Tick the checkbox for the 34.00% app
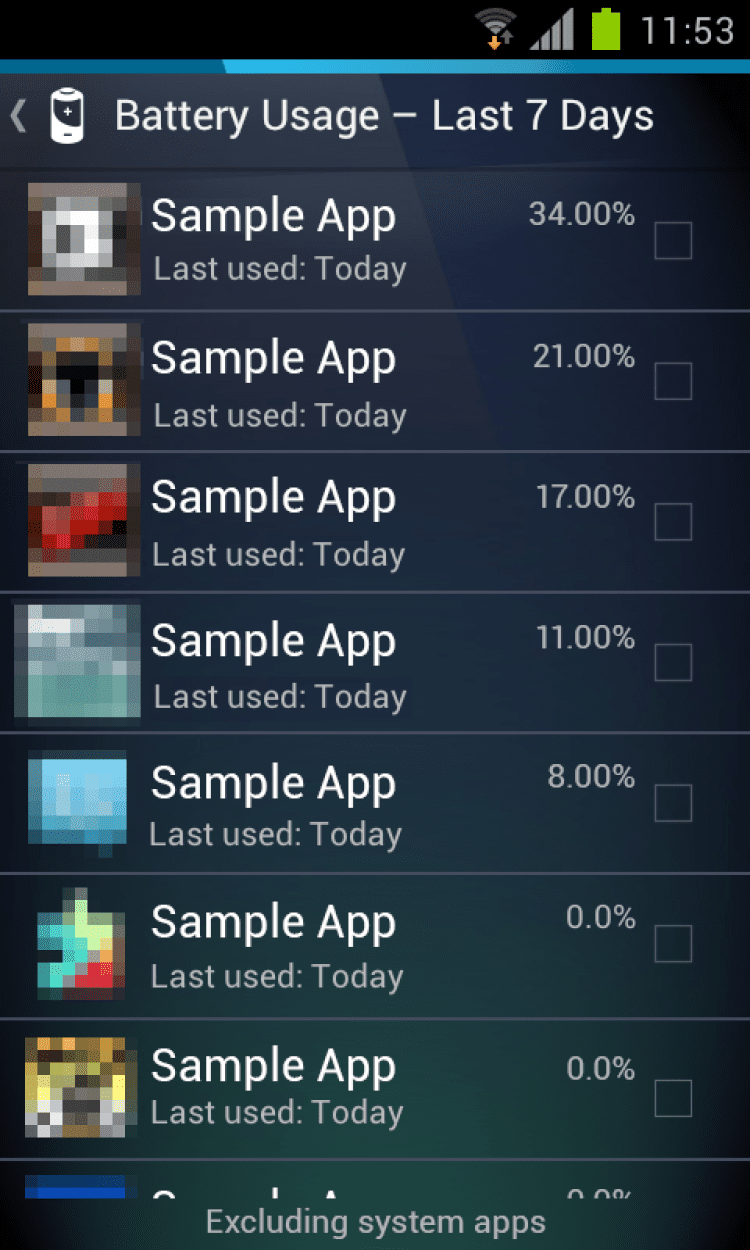The width and height of the screenshot is (750, 1250). click(x=673, y=241)
